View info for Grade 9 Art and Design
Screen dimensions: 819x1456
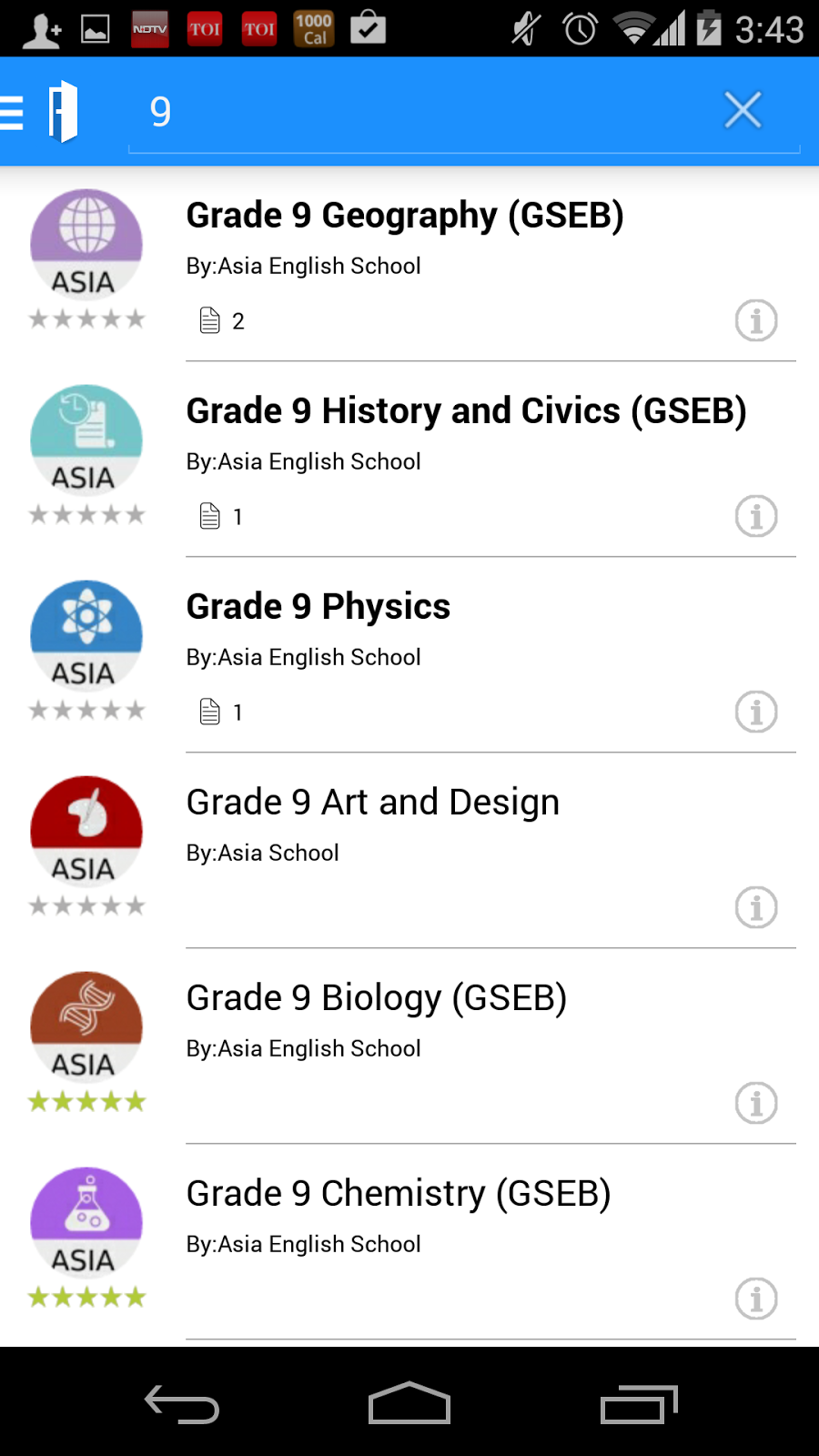coord(756,907)
